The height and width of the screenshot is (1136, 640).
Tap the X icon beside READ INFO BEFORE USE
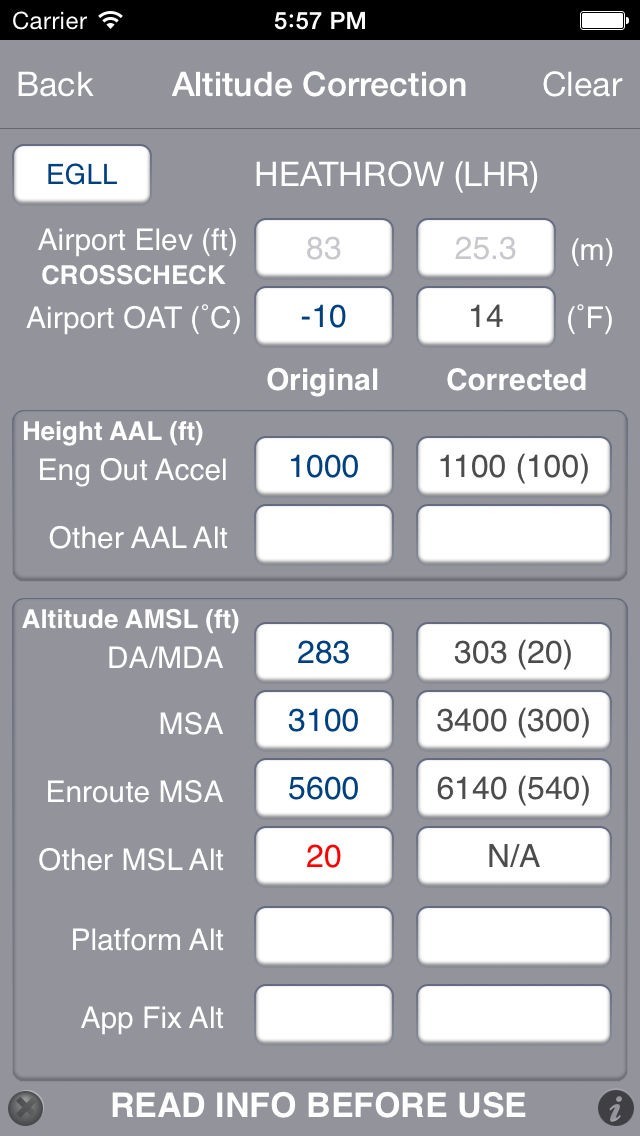pyautogui.click(x=26, y=1107)
